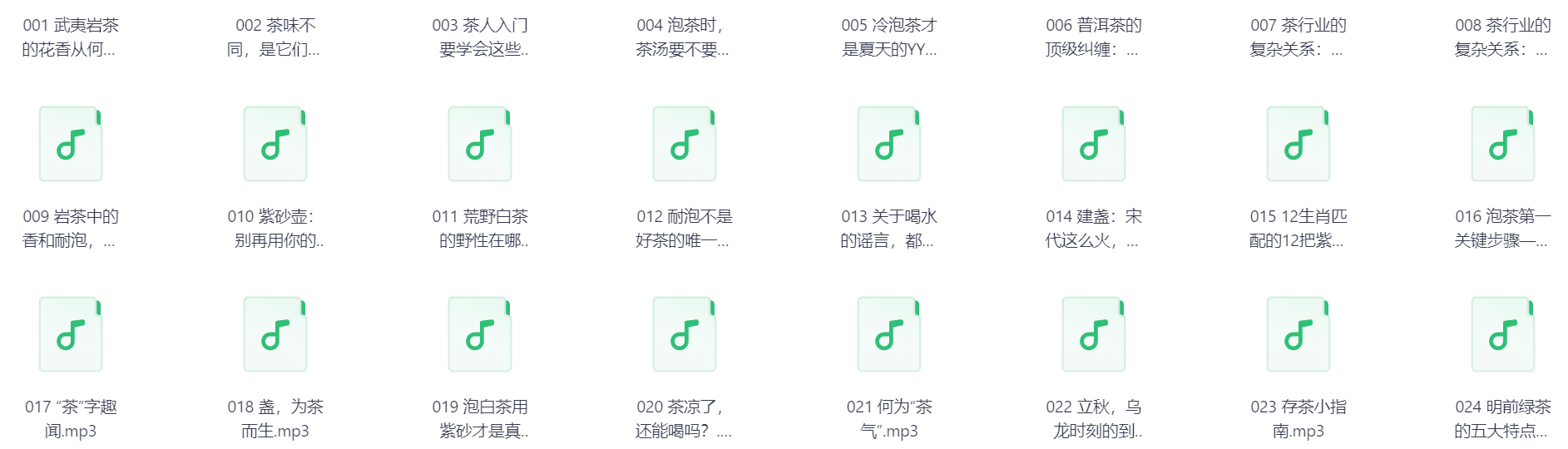Play 017 "茶"字趣闻.mp3
Viewport: 1568px width, 449px height.
71,334
